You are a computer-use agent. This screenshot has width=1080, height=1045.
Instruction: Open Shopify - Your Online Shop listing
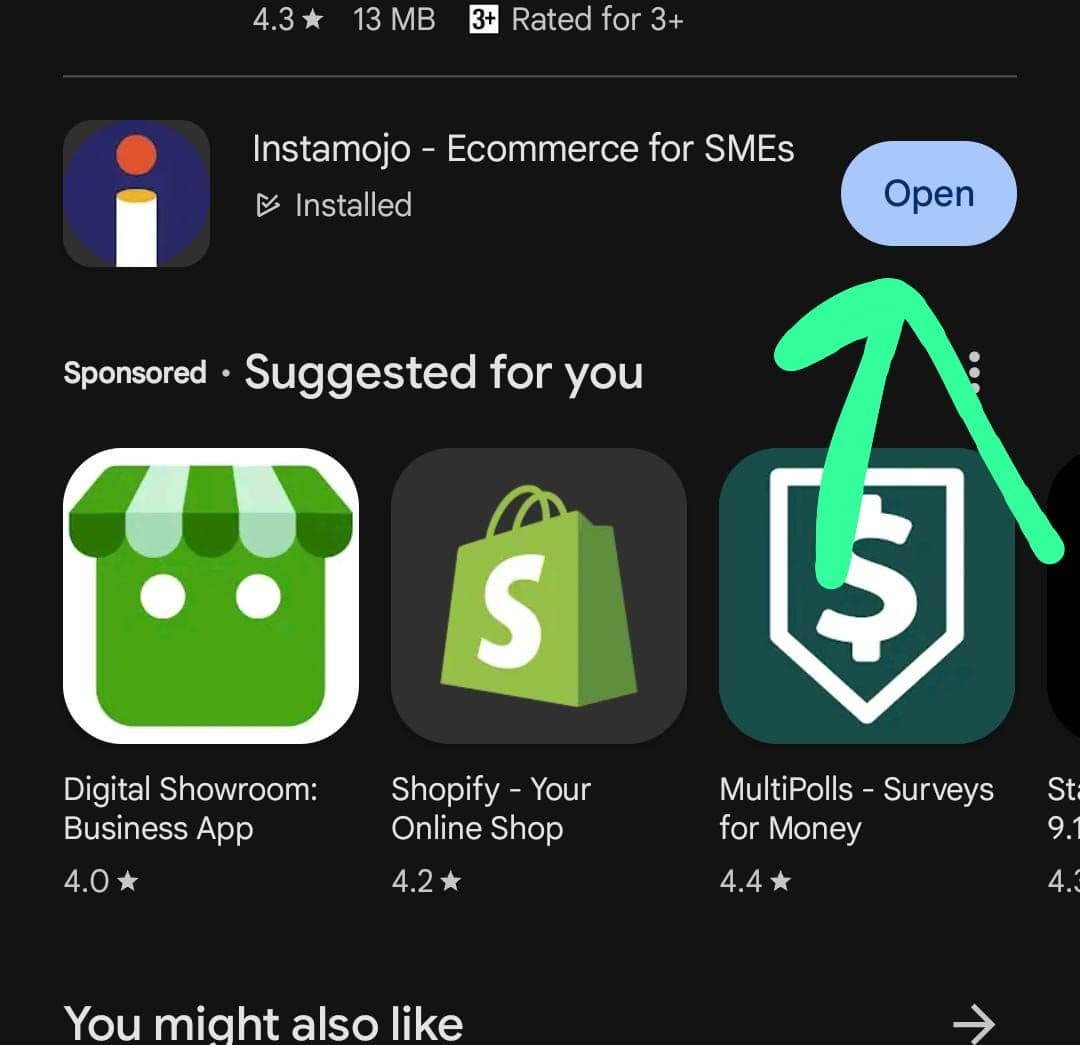pos(538,596)
